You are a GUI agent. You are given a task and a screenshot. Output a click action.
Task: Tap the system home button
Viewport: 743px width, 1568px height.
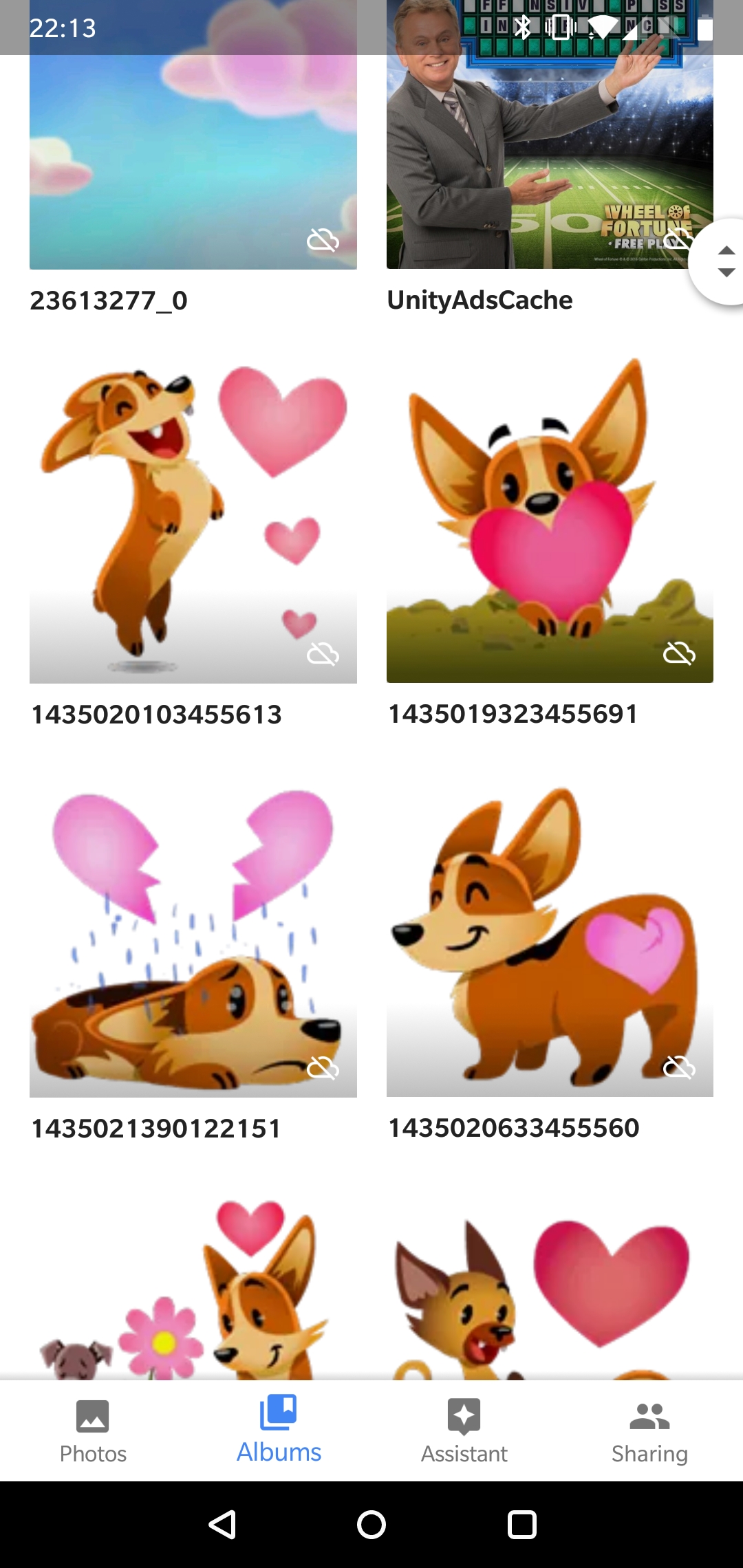pyautogui.click(x=371, y=1525)
